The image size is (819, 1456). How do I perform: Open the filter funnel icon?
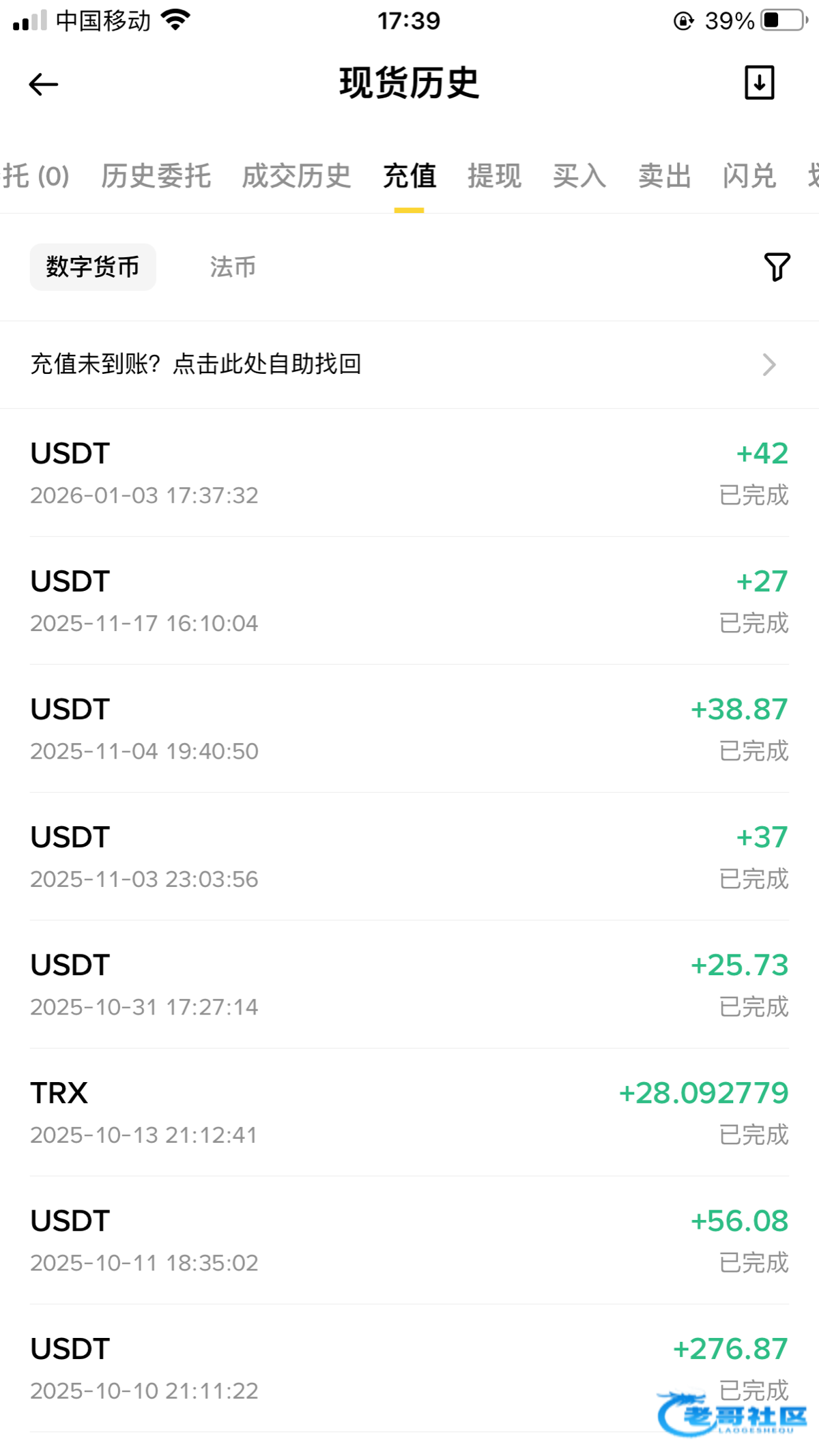point(776,267)
